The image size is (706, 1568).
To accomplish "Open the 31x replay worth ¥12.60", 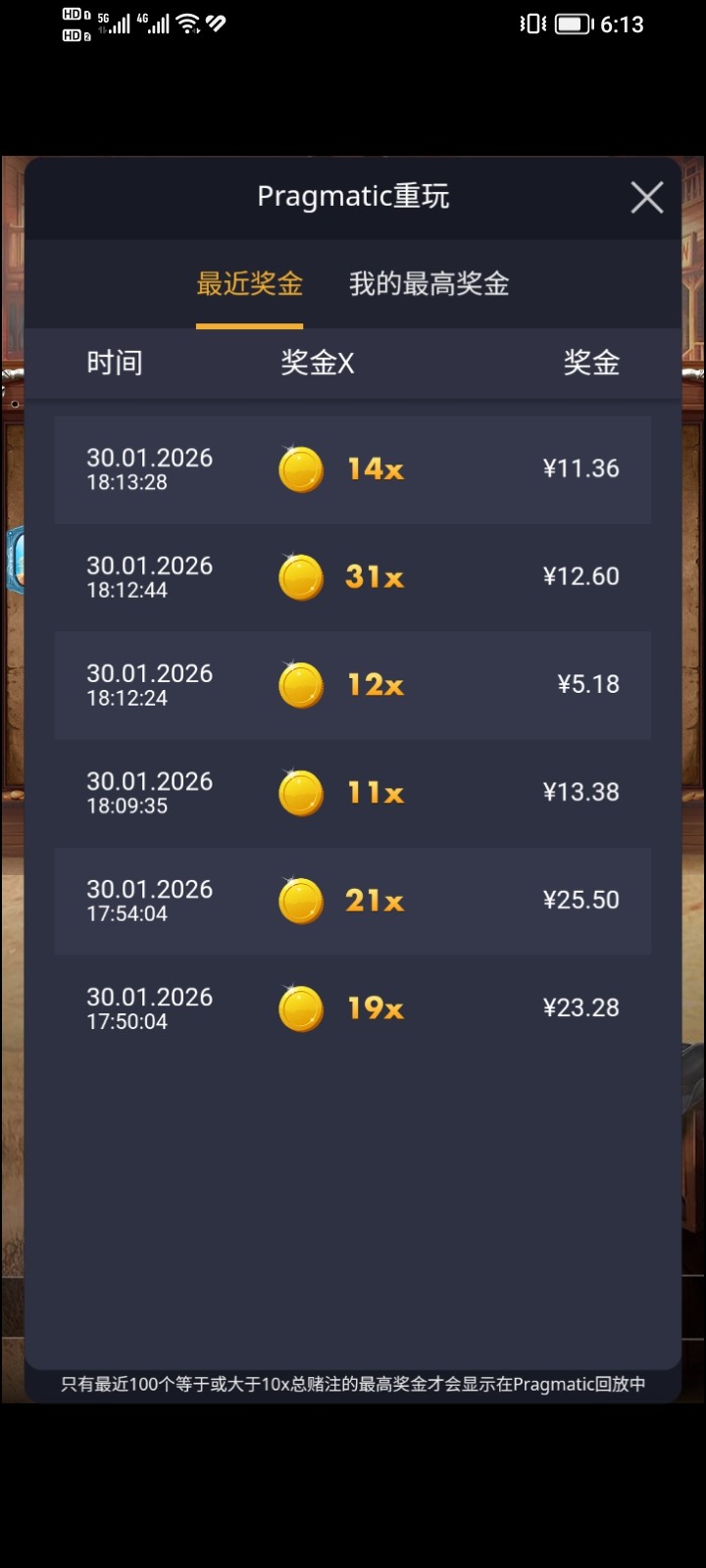I will (353, 577).
